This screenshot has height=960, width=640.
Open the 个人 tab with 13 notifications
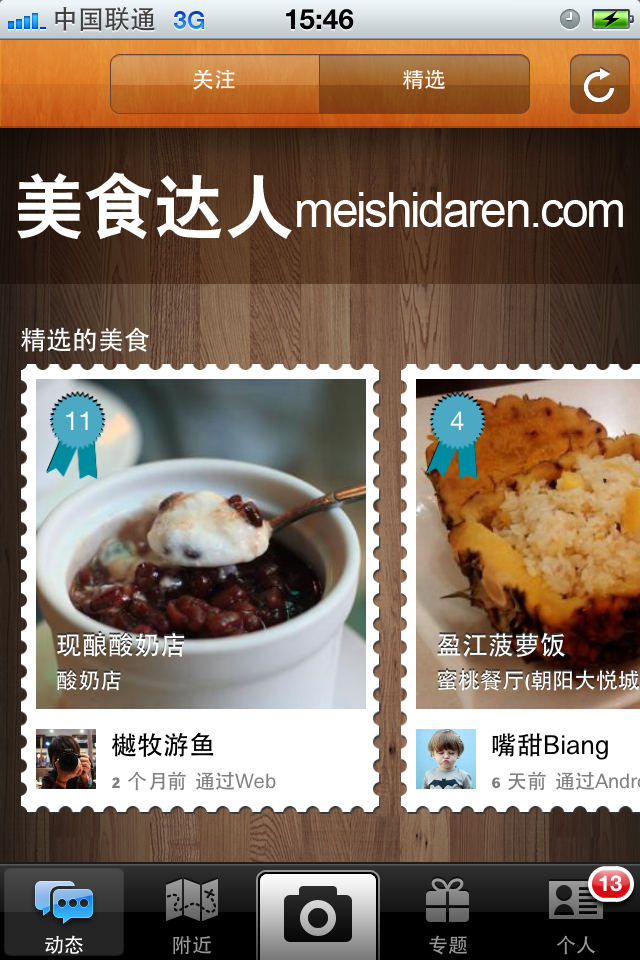[576, 913]
